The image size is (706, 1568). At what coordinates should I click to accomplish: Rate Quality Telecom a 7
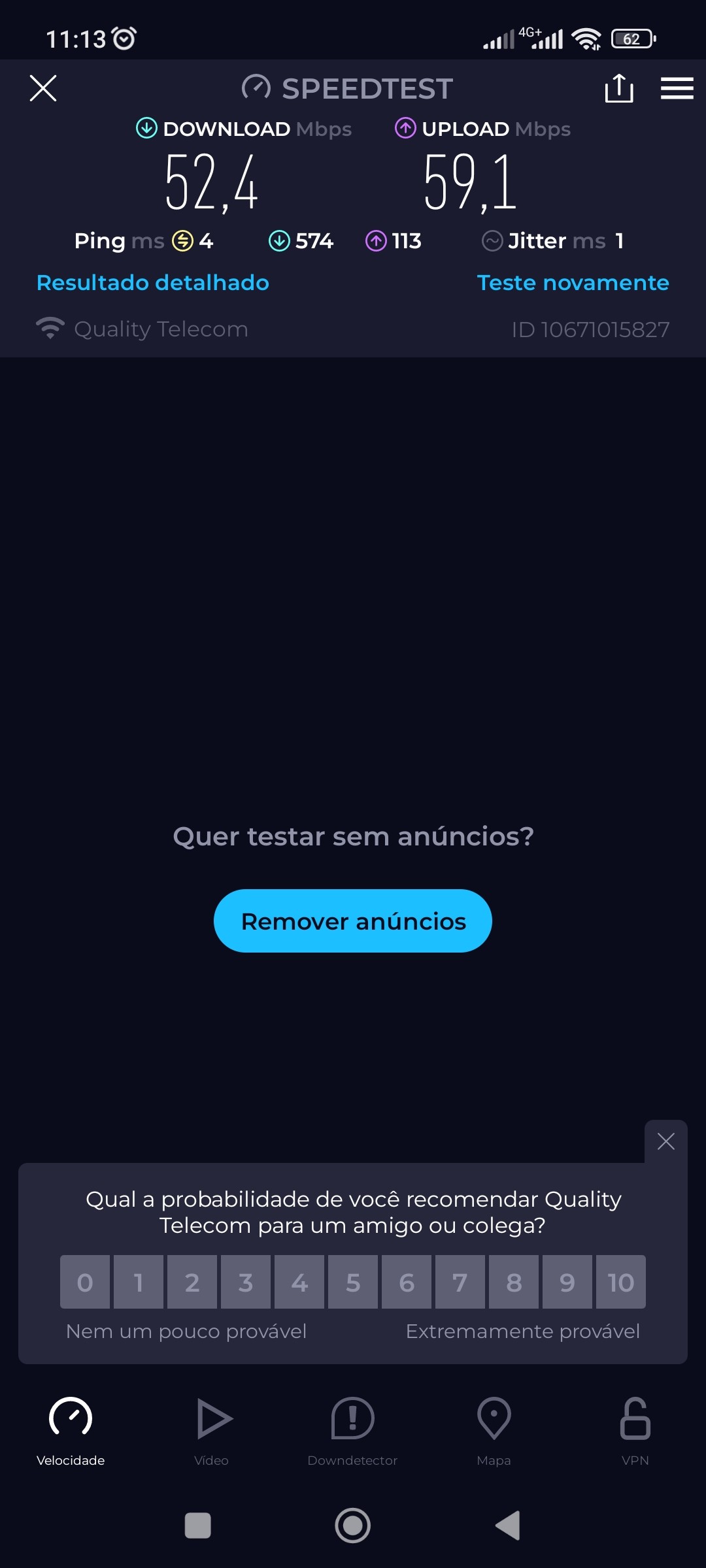(460, 1282)
